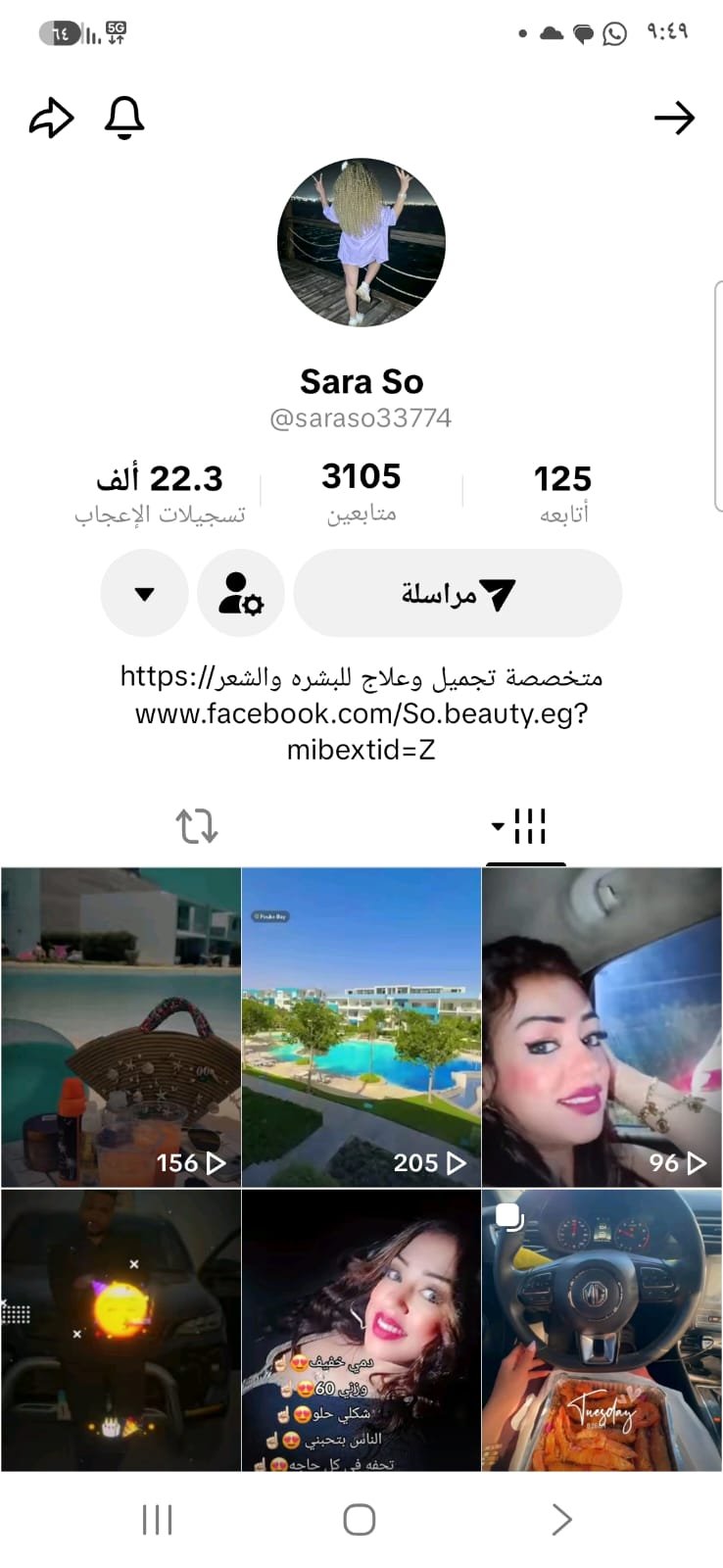The image size is (723, 1568).
Task: Open the notifications bell
Action: (124, 119)
